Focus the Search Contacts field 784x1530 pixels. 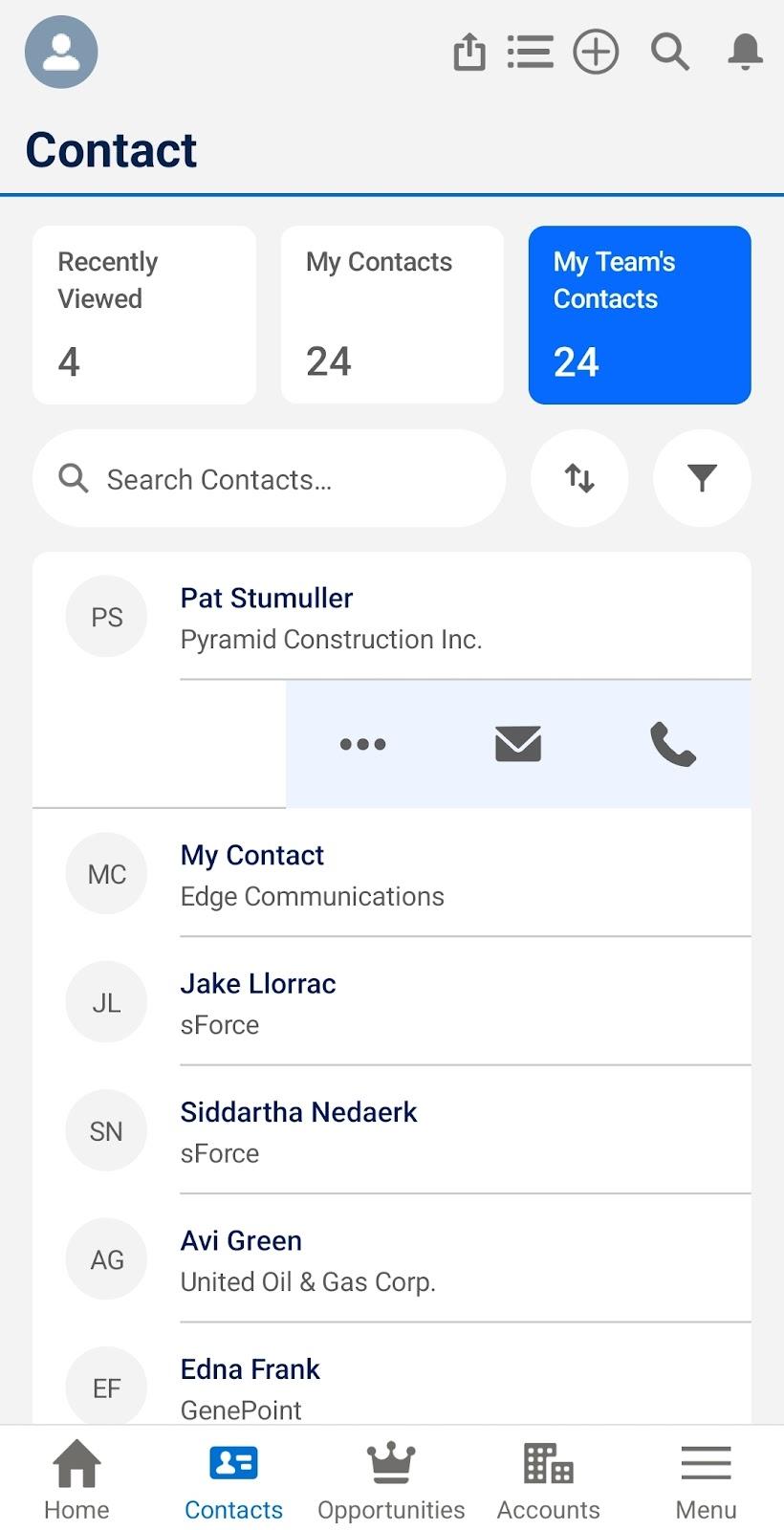269,478
